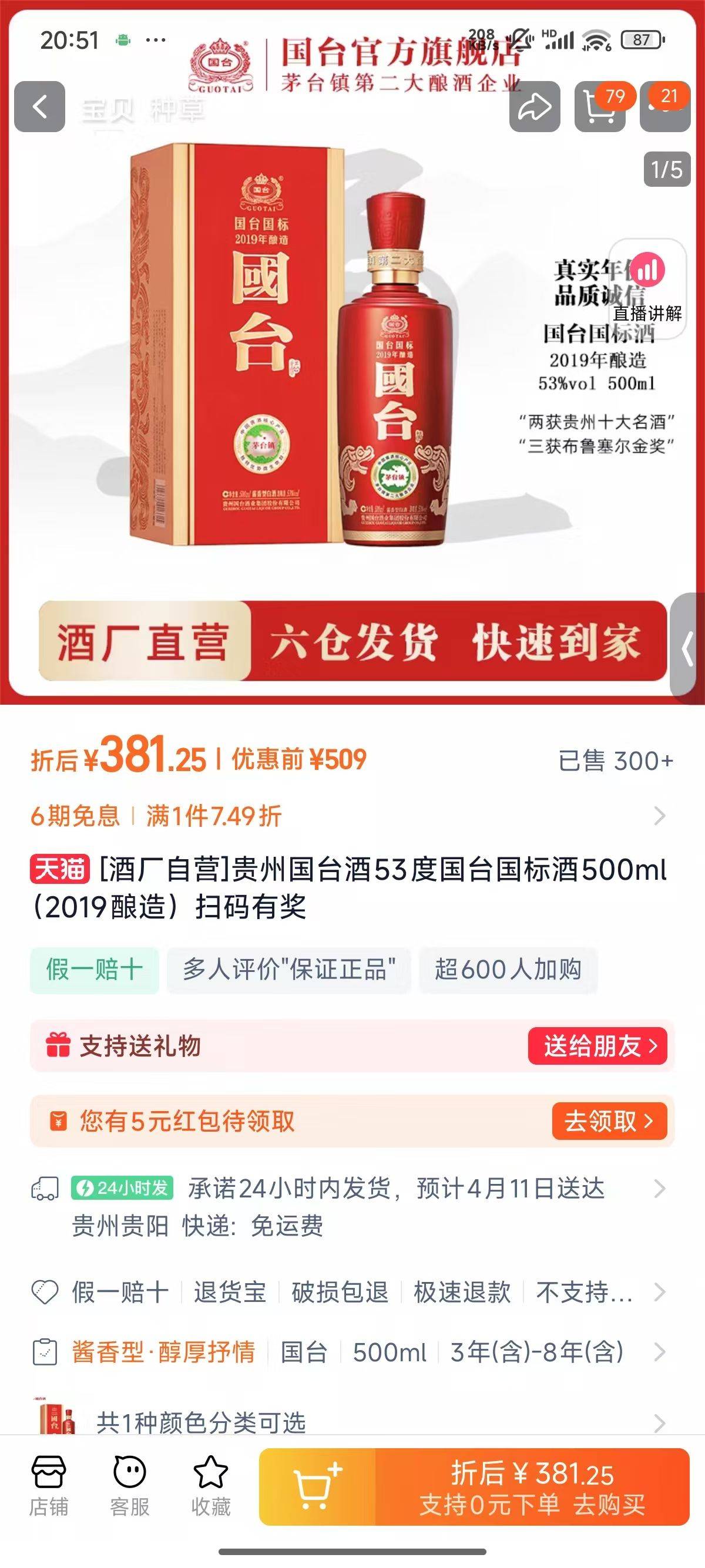This screenshot has height=1568, width=705.
Task: Tap the 多人评价"保证正品" chip
Action: pos(289,970)
